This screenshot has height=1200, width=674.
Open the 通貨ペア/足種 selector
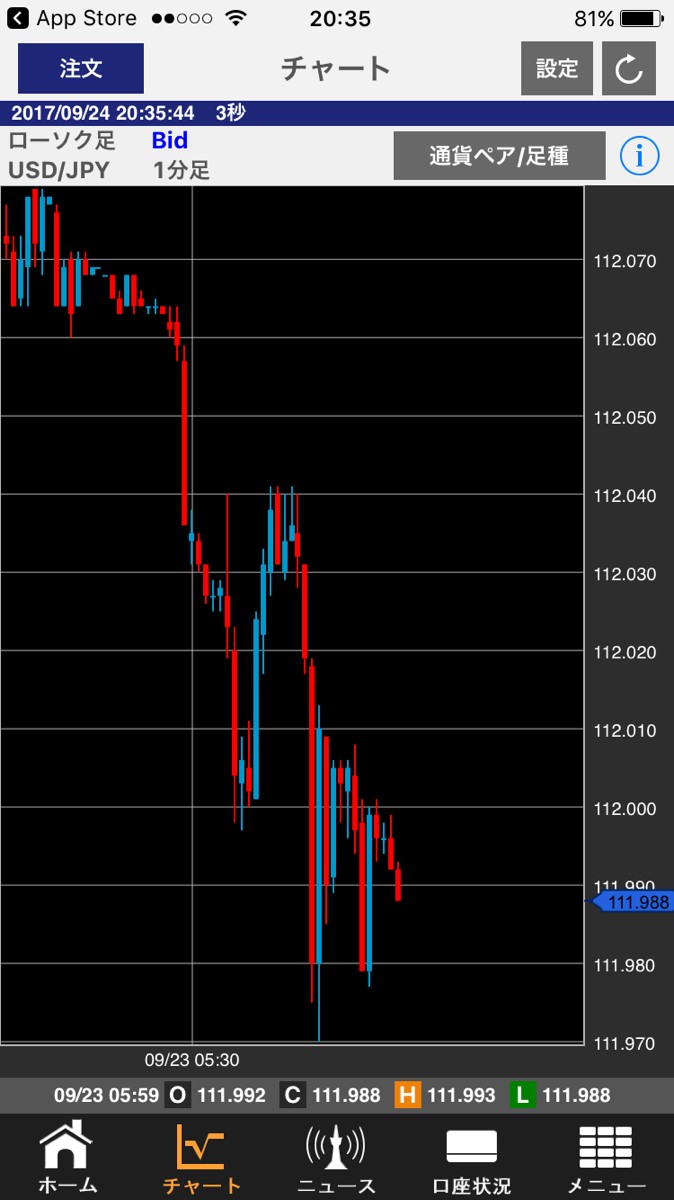(499, 156)
